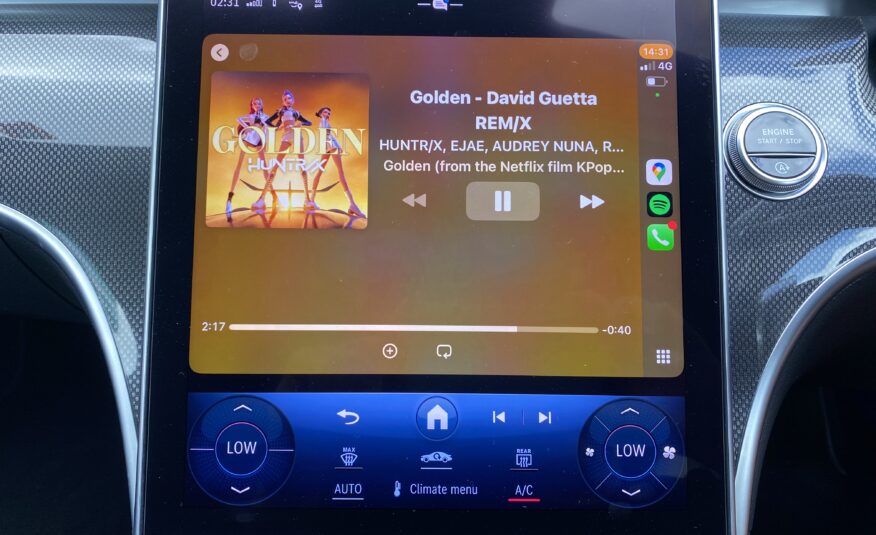The height and width of the screenshot is (535, 876).
Task: Open the Climate menu
Action: (x=435, y=490)
